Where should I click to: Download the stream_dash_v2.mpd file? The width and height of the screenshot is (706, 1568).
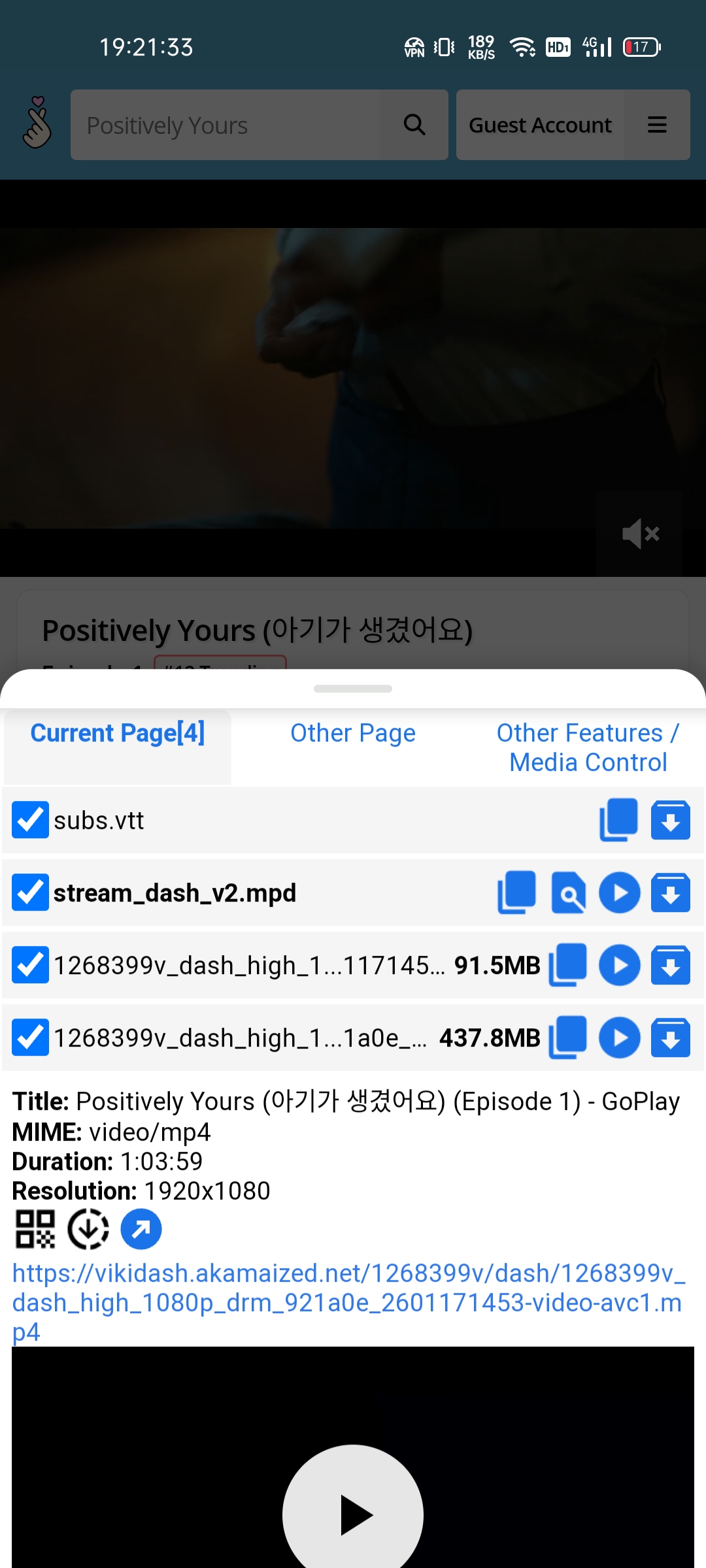[x=670, y=892]
